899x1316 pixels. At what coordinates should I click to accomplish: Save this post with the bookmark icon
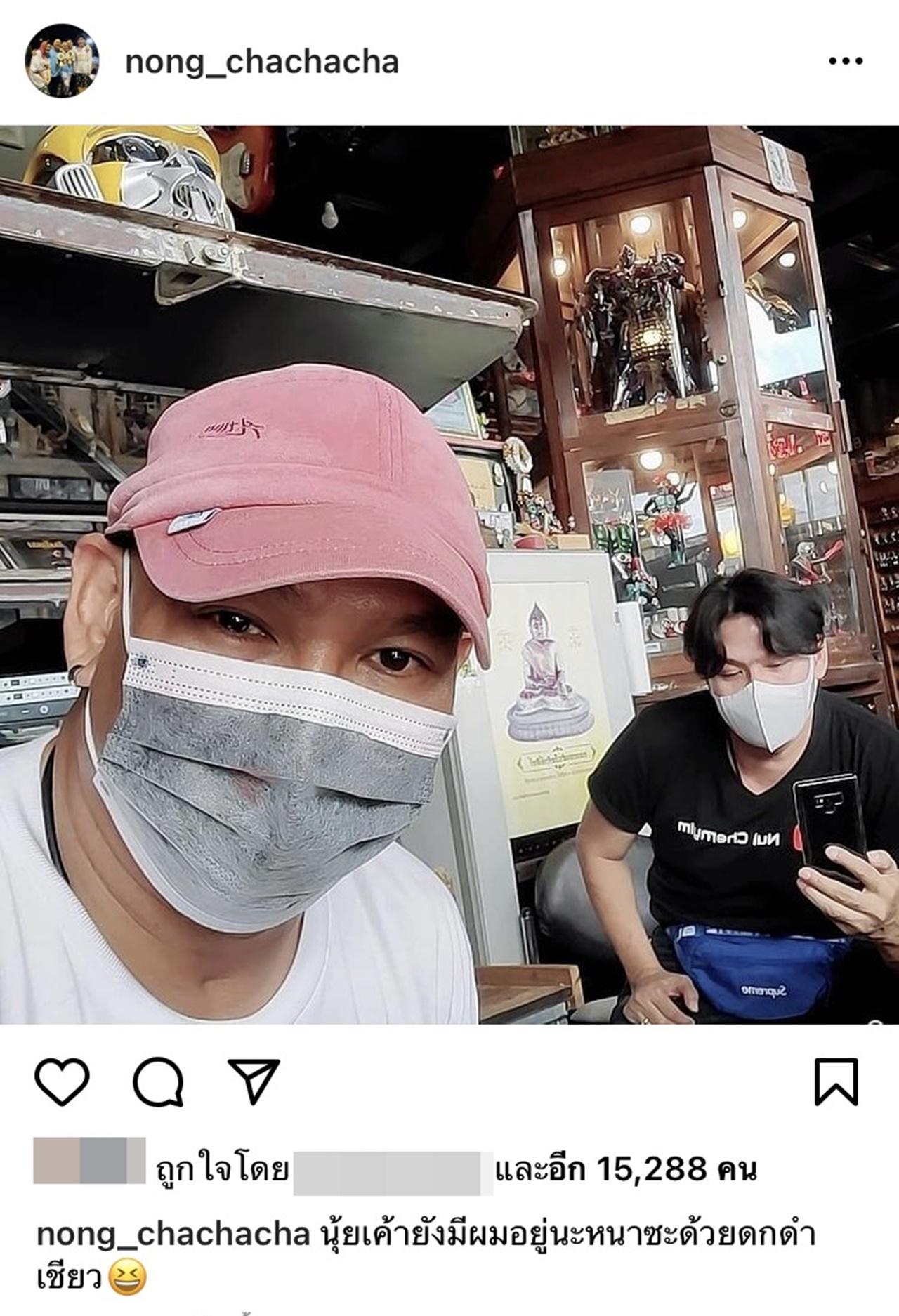(836, 1081)
